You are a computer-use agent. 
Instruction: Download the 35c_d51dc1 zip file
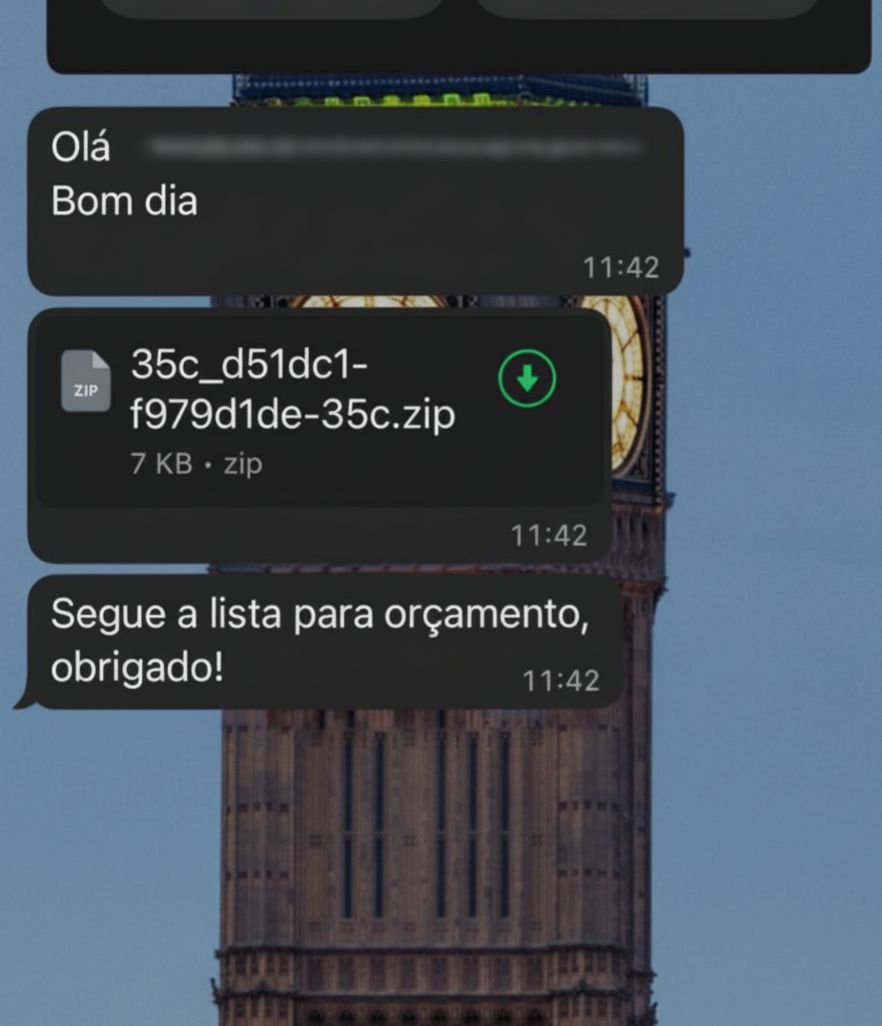[x=527, y=379]
